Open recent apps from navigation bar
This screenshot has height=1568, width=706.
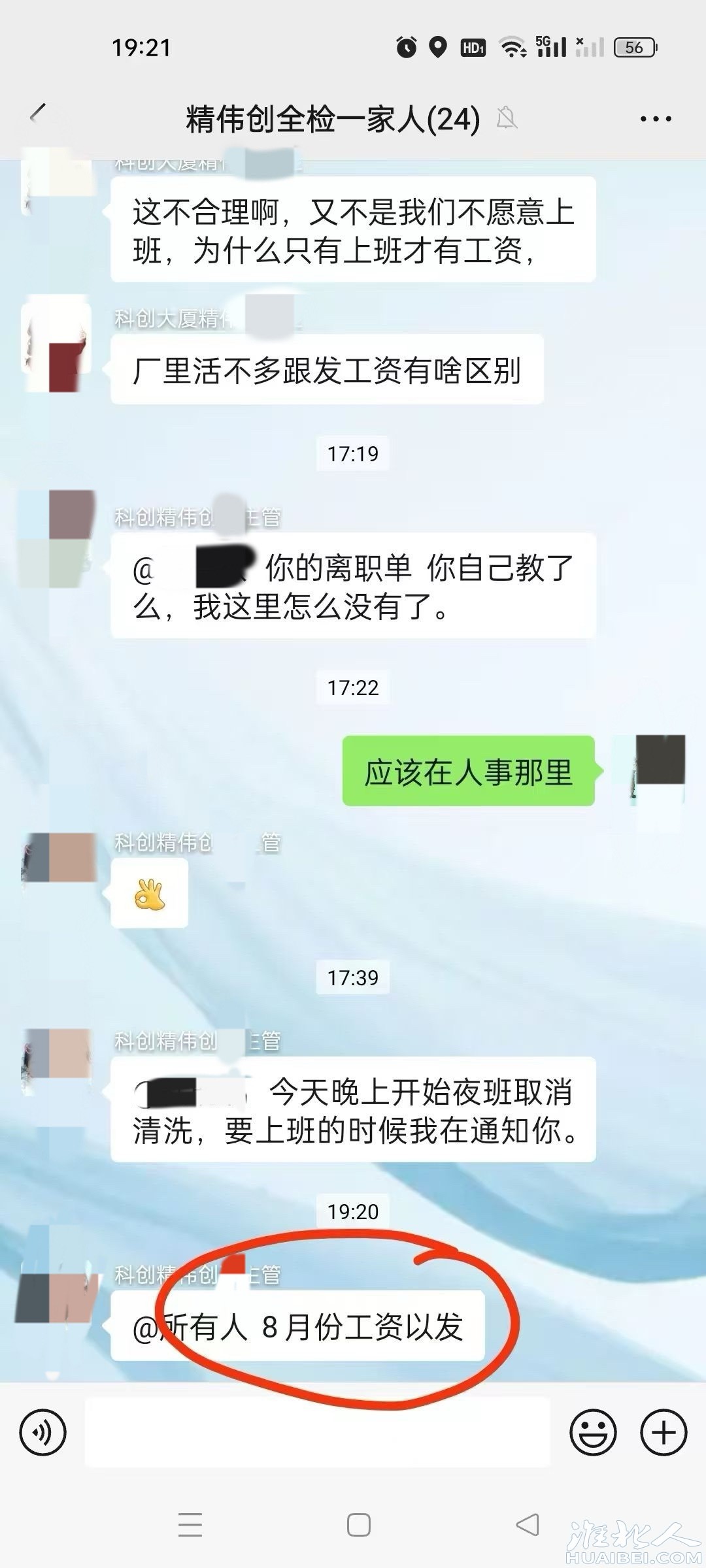(190, 1525)
